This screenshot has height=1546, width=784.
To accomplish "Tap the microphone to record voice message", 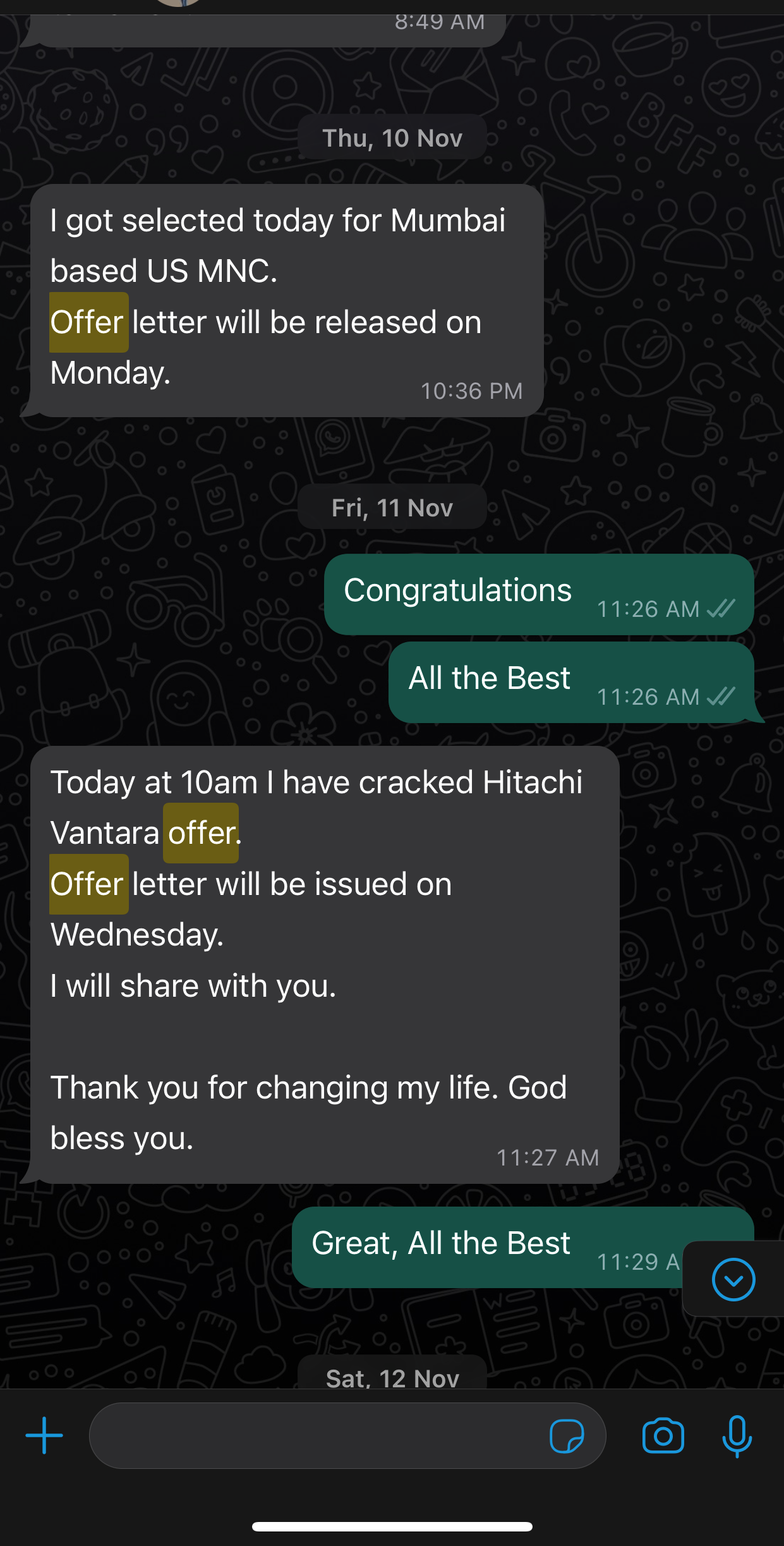I will 737,1436.
